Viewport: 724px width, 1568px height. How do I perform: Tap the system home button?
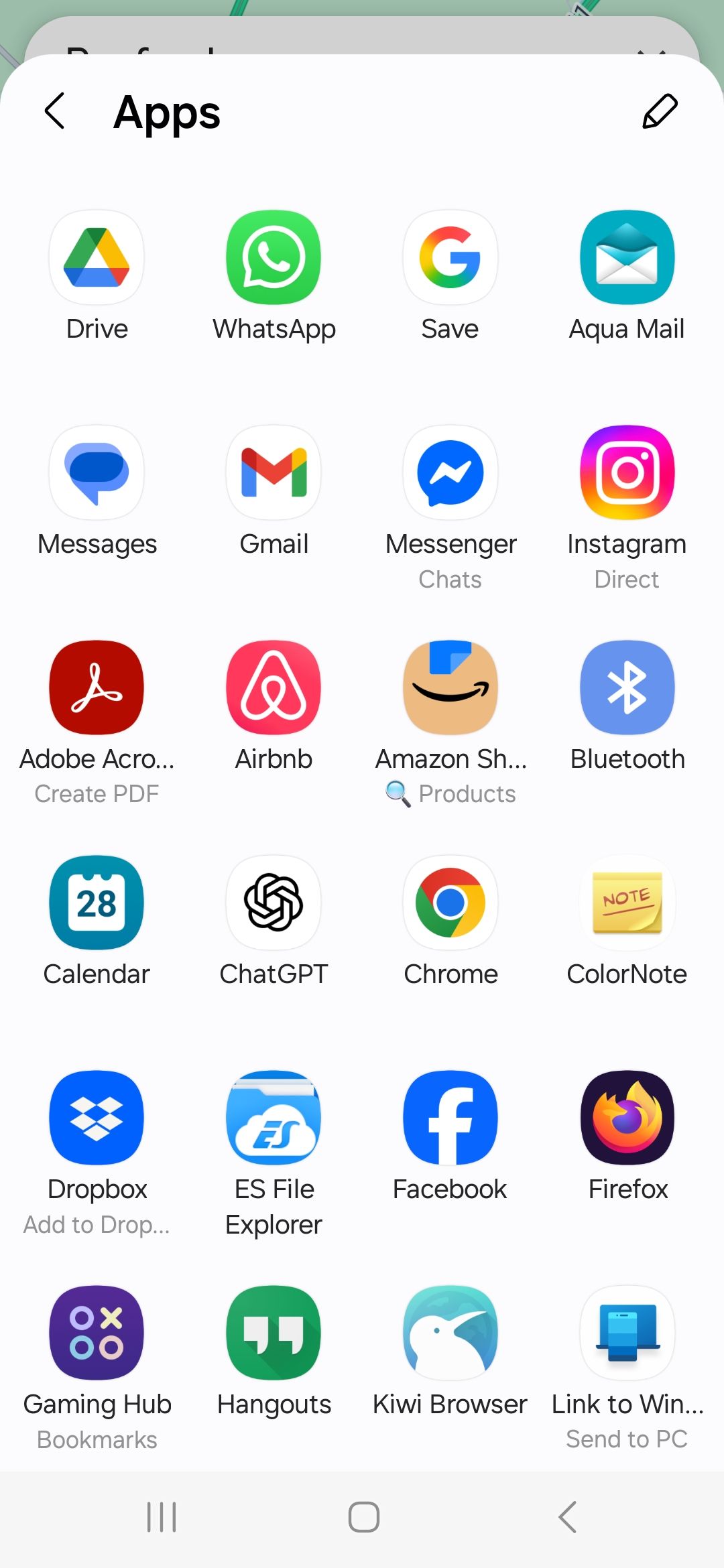[363, 1517]
